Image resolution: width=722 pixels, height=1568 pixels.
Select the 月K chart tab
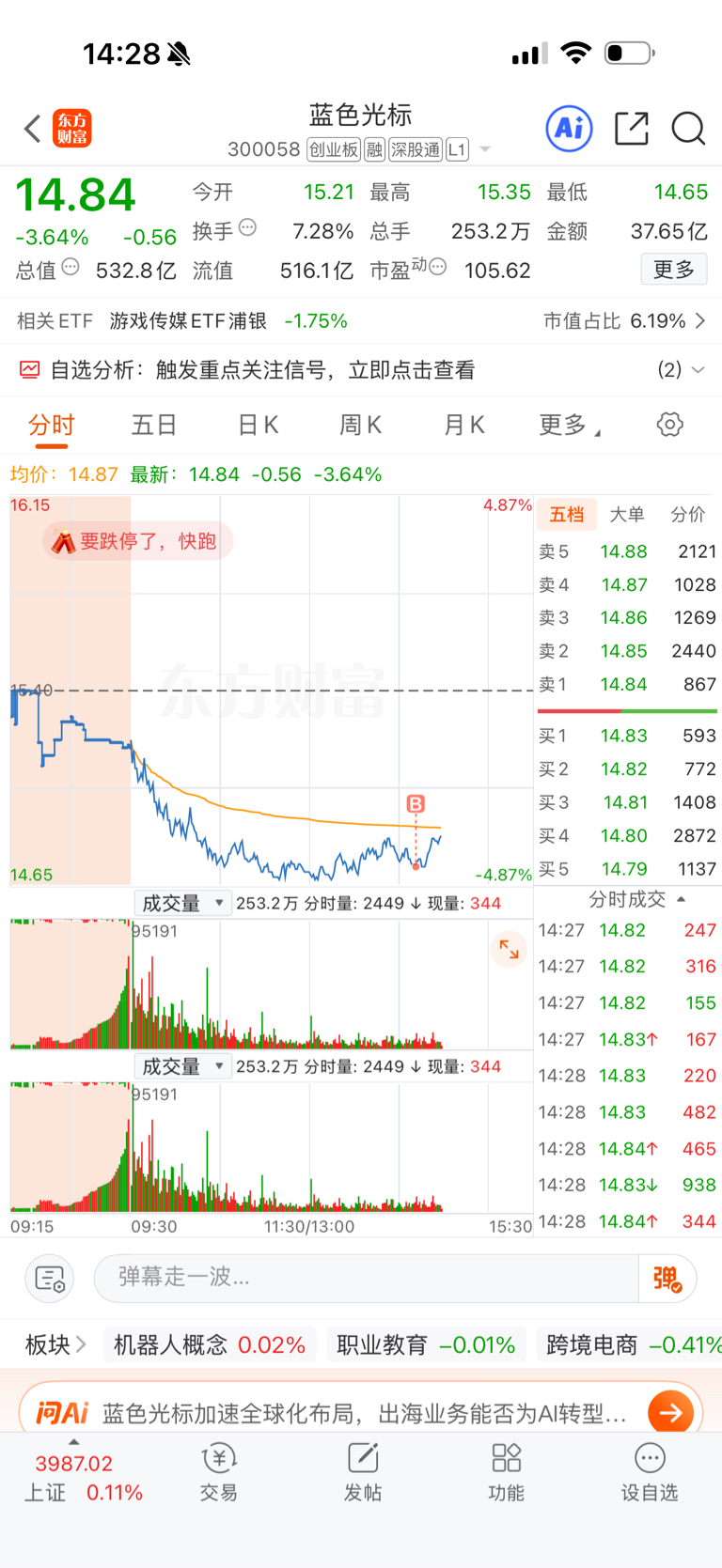(463, 426)
